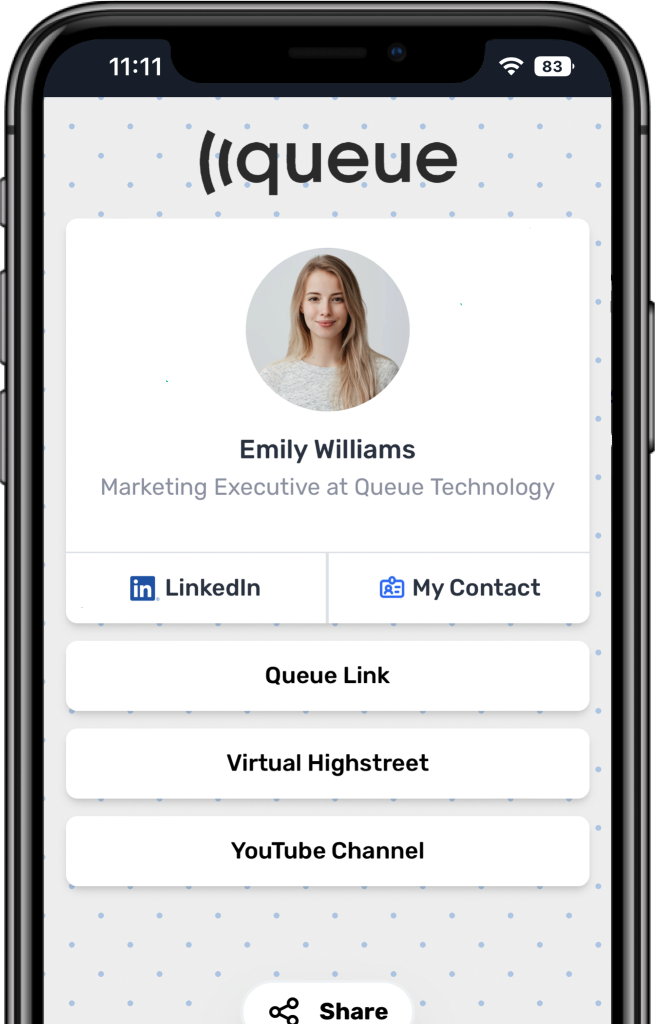The width and height of the screenshot is (655, 1024).
Task: Open the YouTube Channel link
Action: click(x=327, y=851)
